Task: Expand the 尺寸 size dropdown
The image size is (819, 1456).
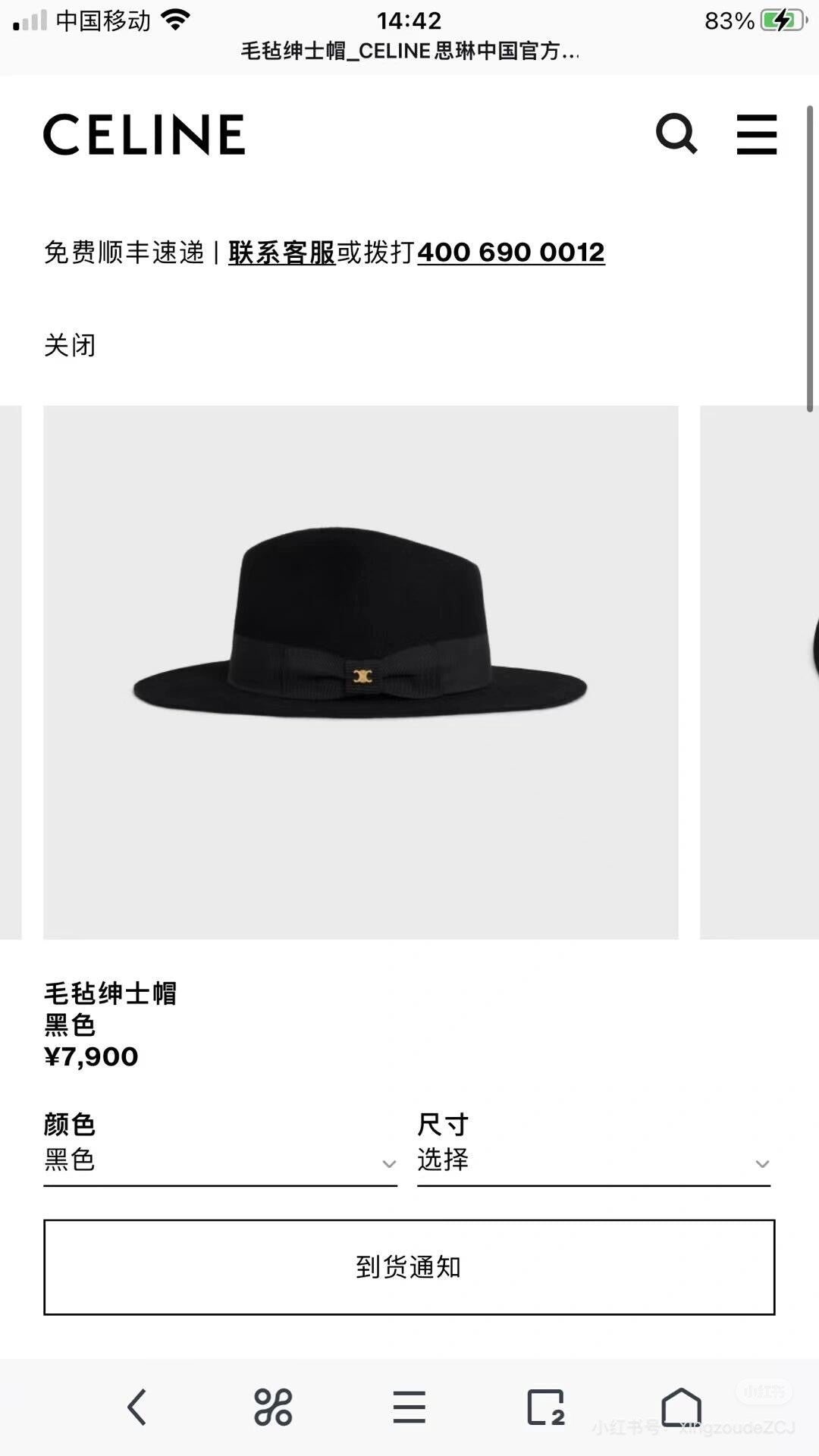Action: pos(593,1161)
